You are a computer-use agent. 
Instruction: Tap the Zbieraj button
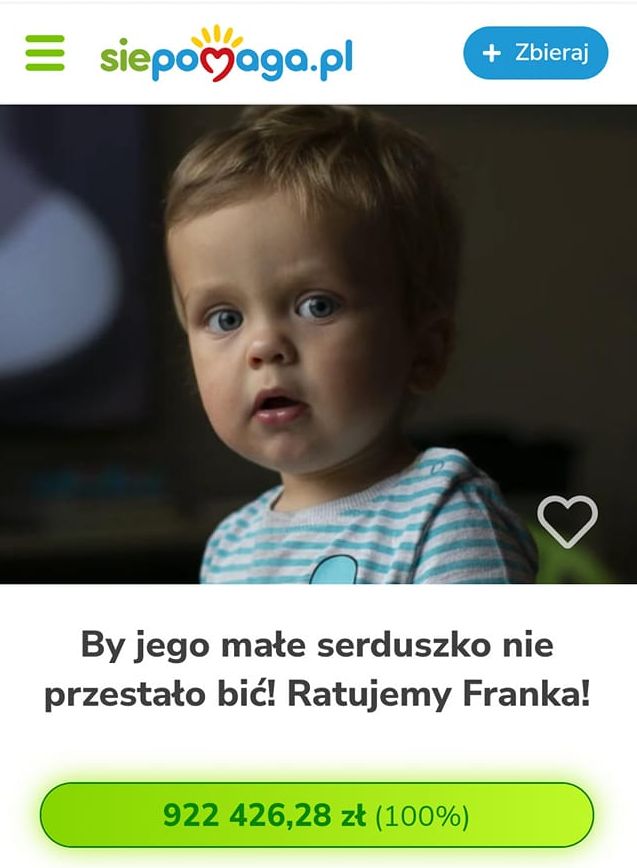click(x=536, y=53)
